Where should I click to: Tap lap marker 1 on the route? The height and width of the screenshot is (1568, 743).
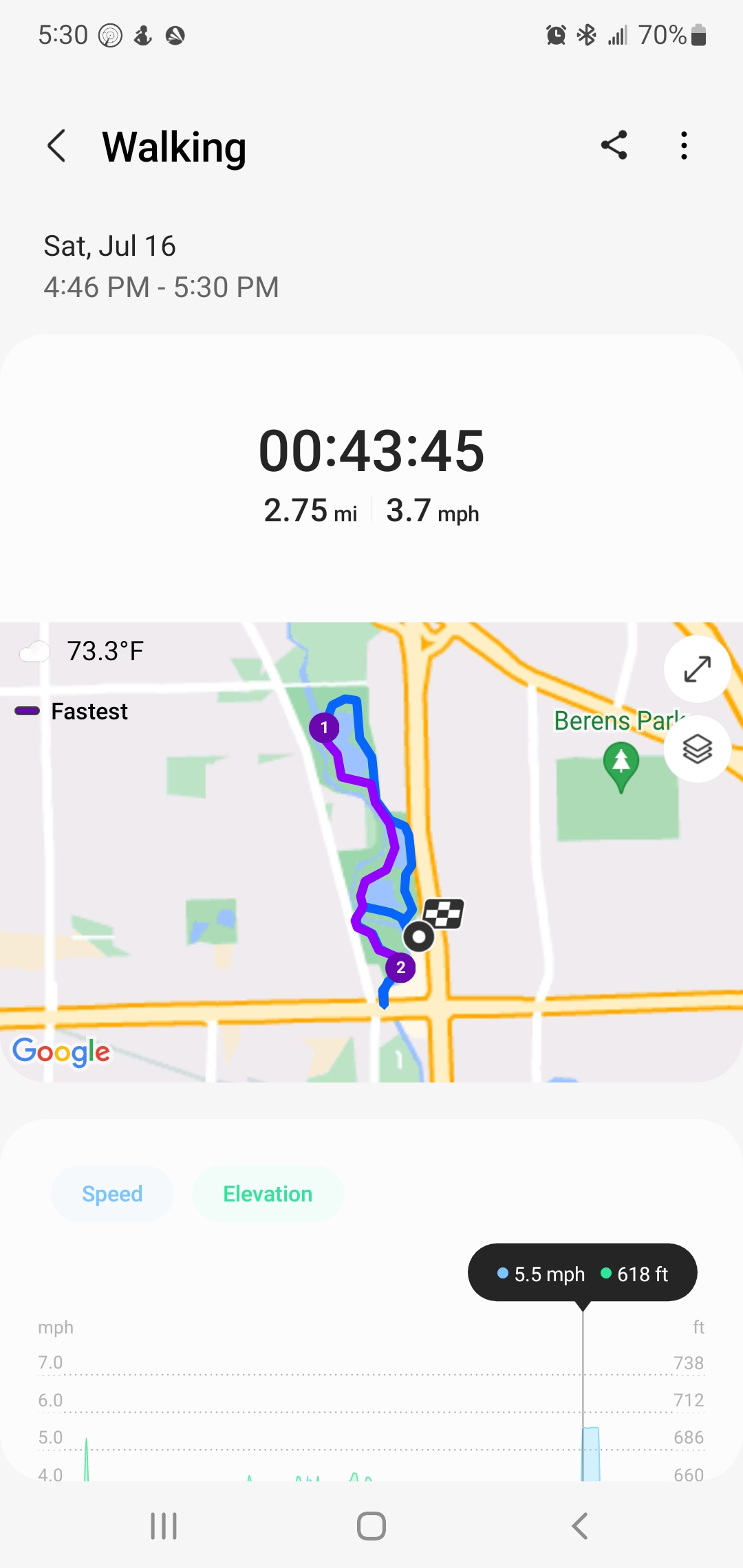[x=324, y=728]
